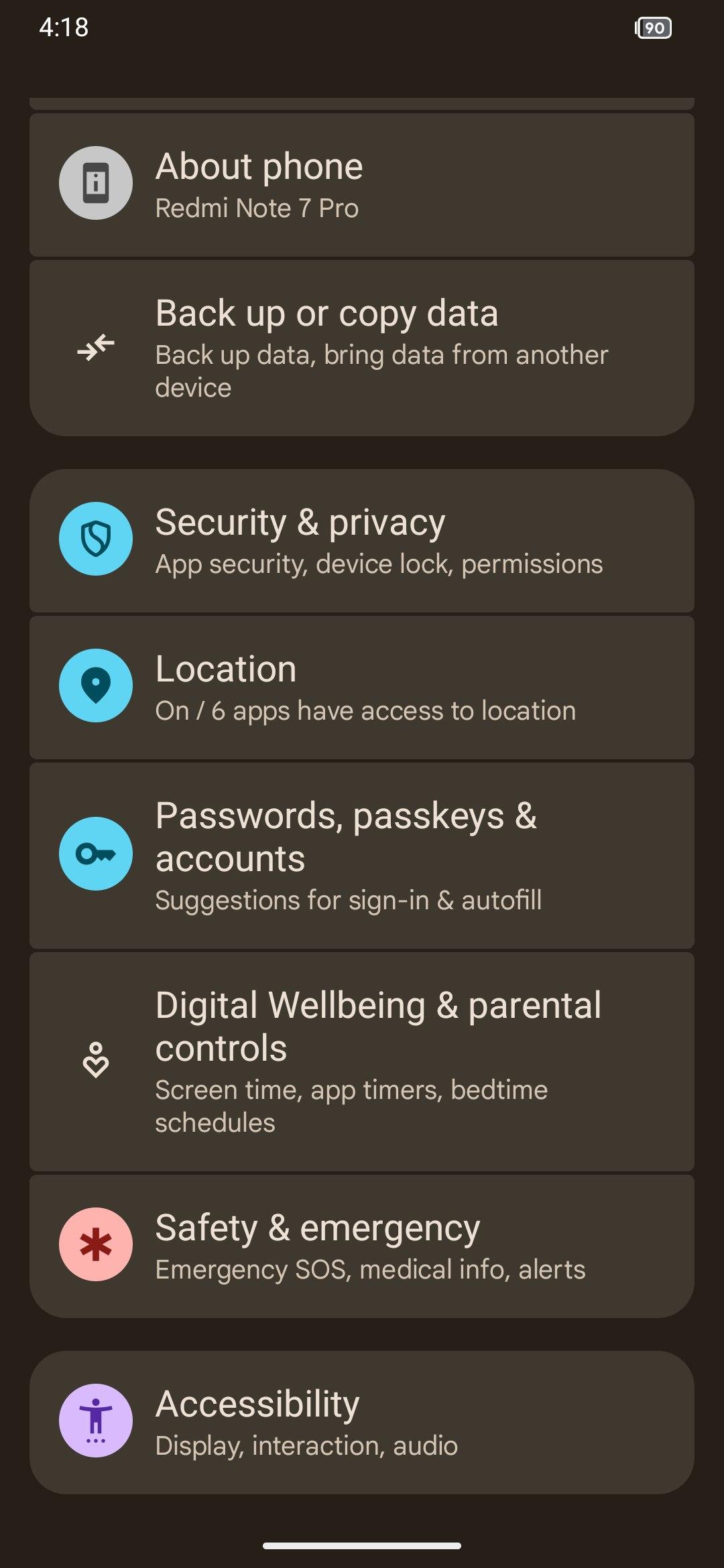Open Back up or copy data
This screenshot has height=1568, width=724.
(x=362, y=348)
